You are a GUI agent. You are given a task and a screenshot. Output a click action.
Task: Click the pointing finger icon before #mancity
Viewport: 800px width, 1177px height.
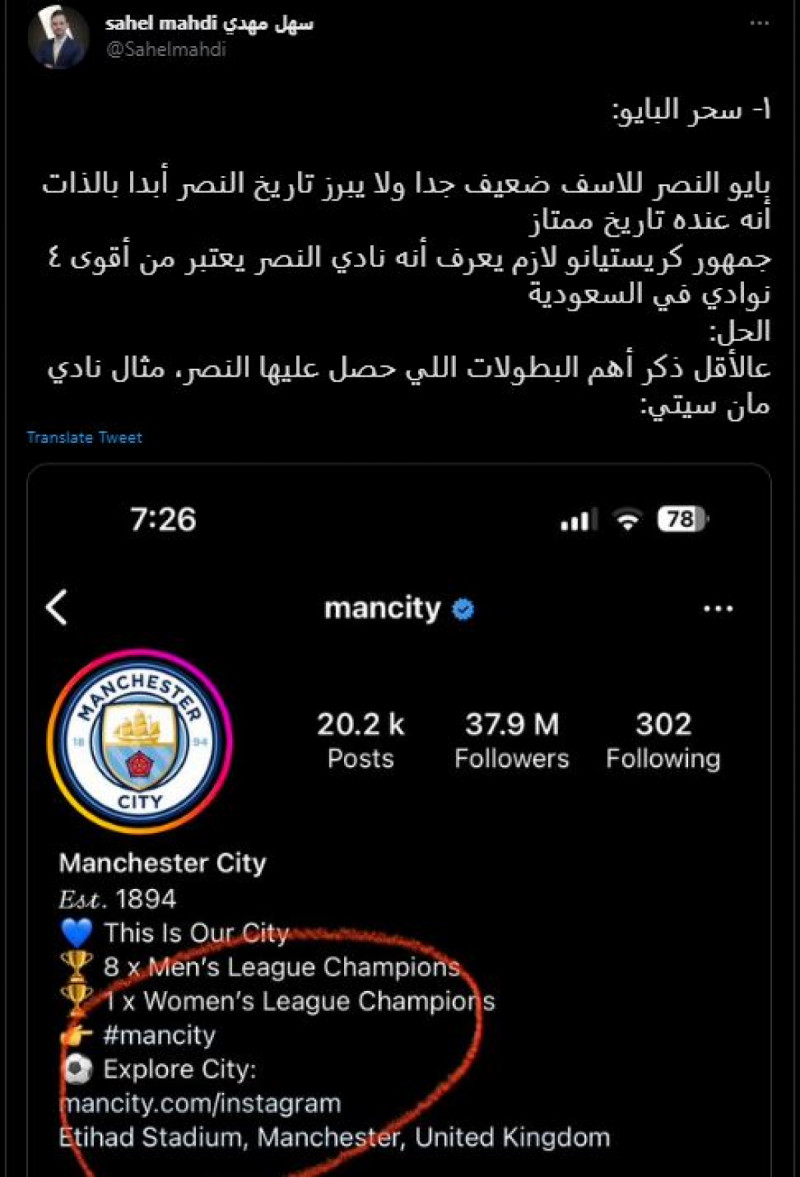77,1035
